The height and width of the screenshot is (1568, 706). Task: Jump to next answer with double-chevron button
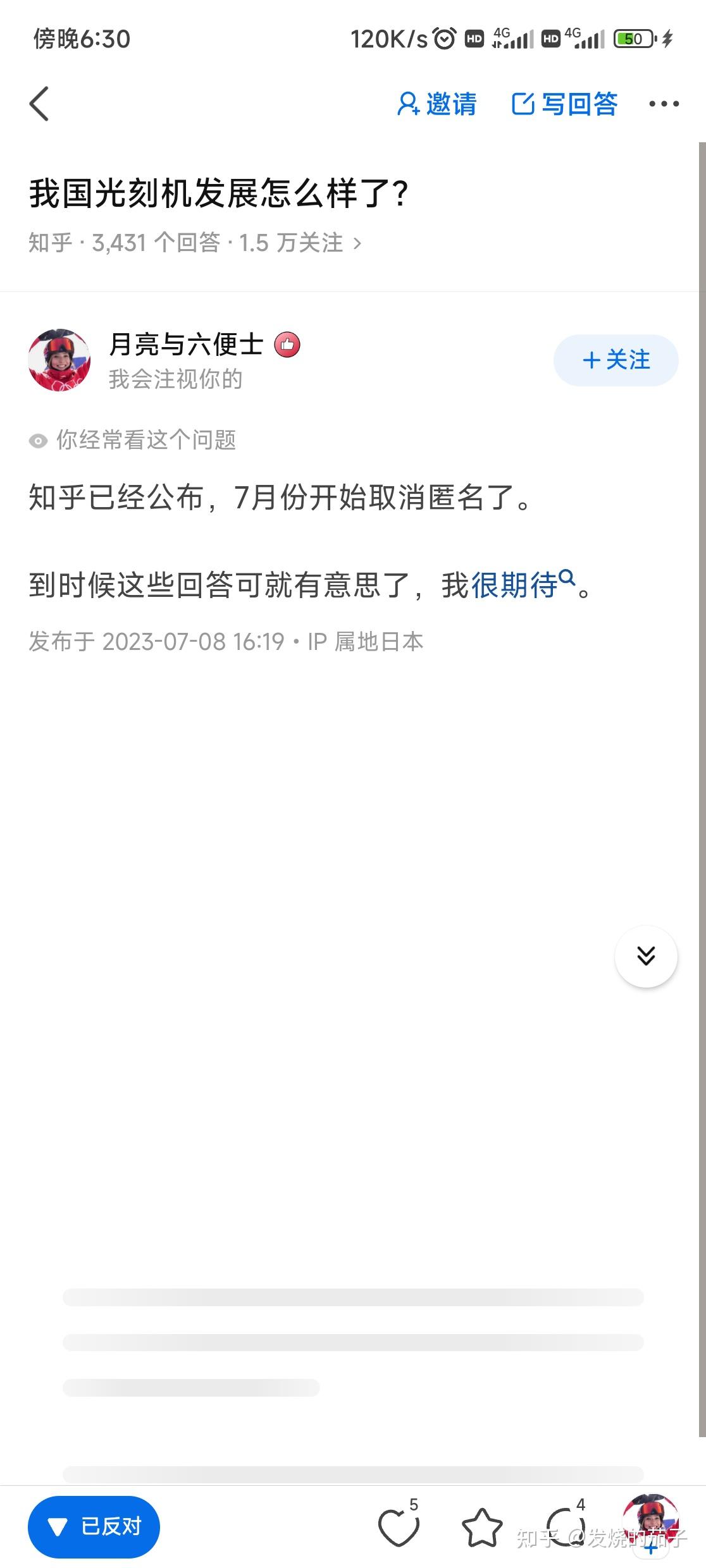(646, 956)
